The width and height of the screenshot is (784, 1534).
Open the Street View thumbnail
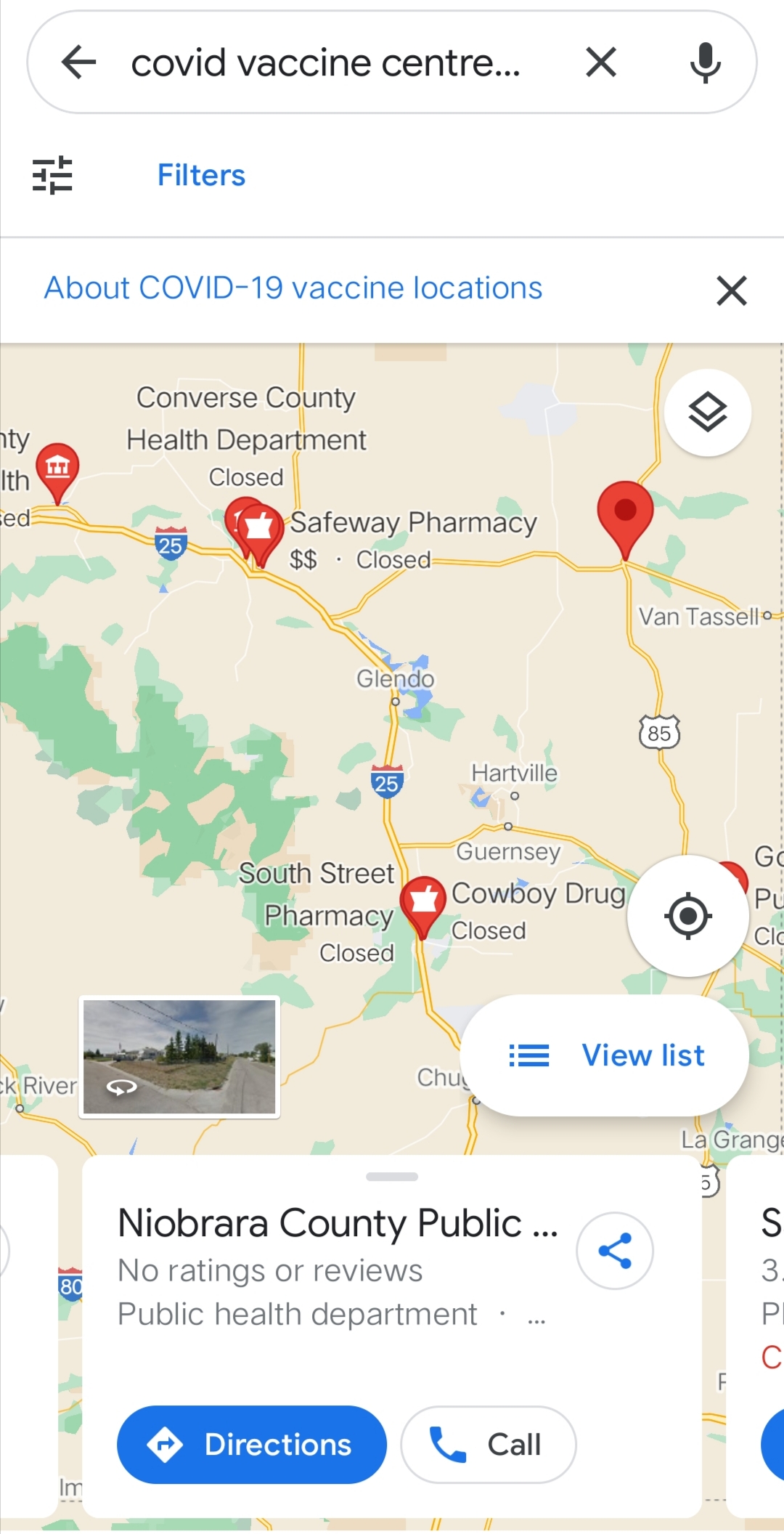[x=179, y=1057]
